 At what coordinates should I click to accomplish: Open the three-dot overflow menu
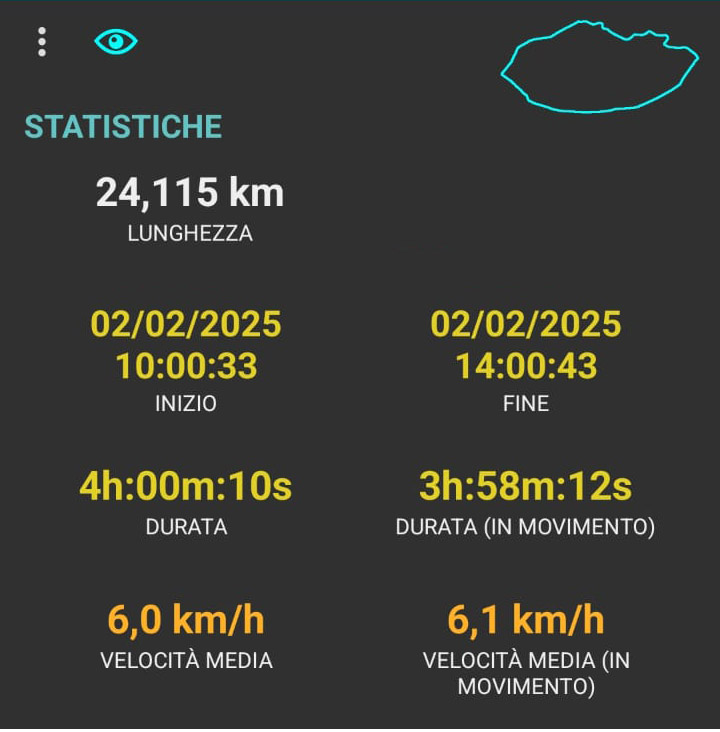pos(42,42)
